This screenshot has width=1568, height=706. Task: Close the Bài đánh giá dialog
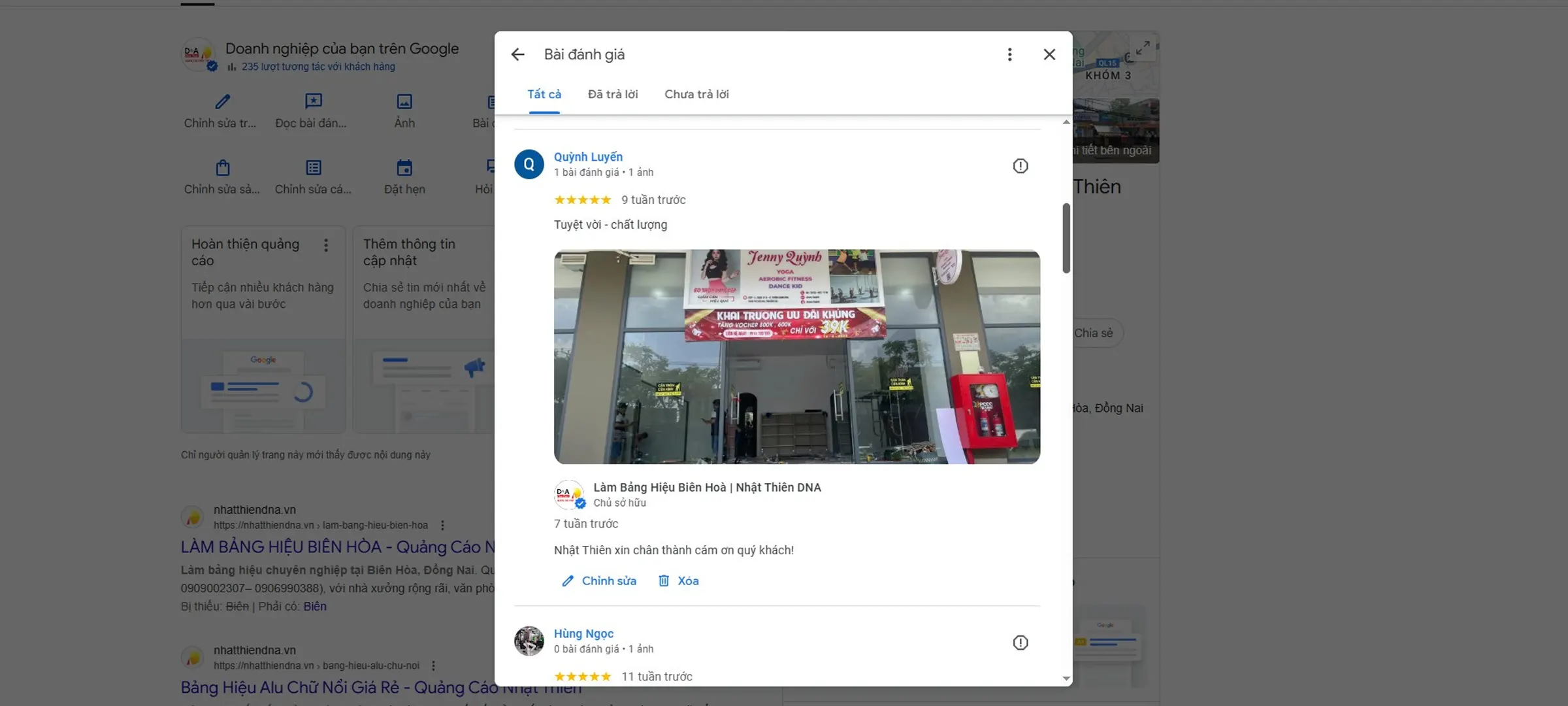pos(1049,55)
